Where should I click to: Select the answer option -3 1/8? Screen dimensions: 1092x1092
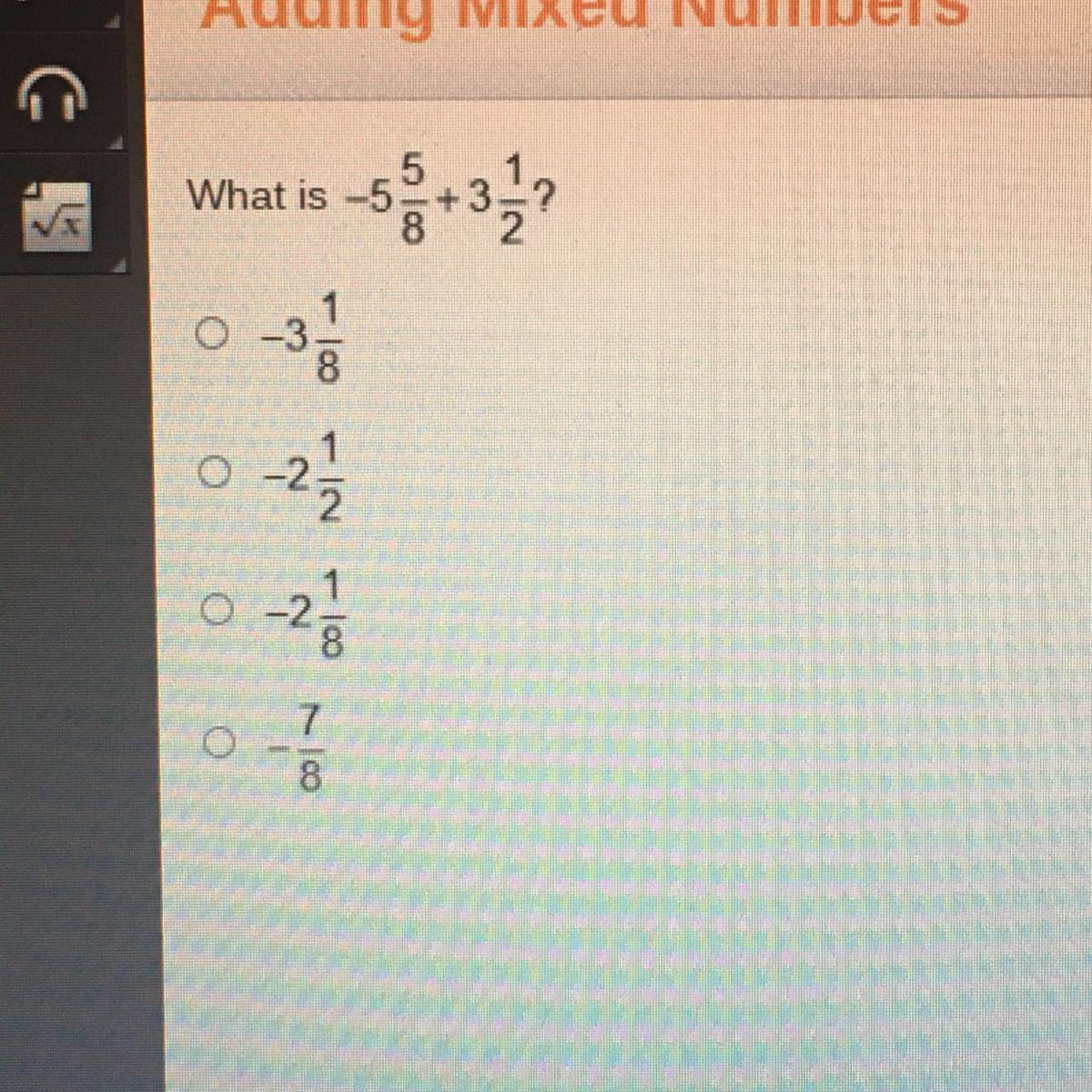(x=208, y=336)
